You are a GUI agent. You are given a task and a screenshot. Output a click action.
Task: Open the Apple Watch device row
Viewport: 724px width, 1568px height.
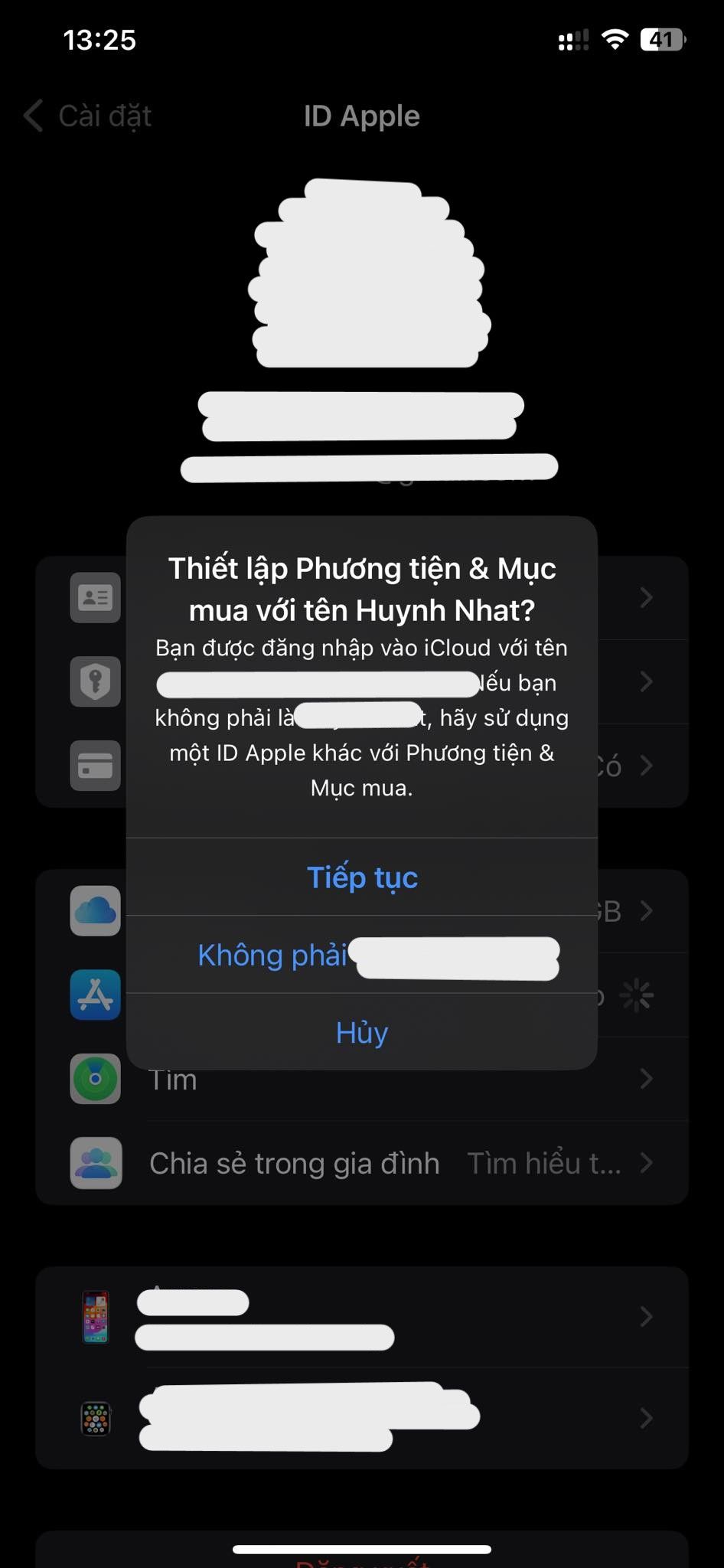(362, 1418)
